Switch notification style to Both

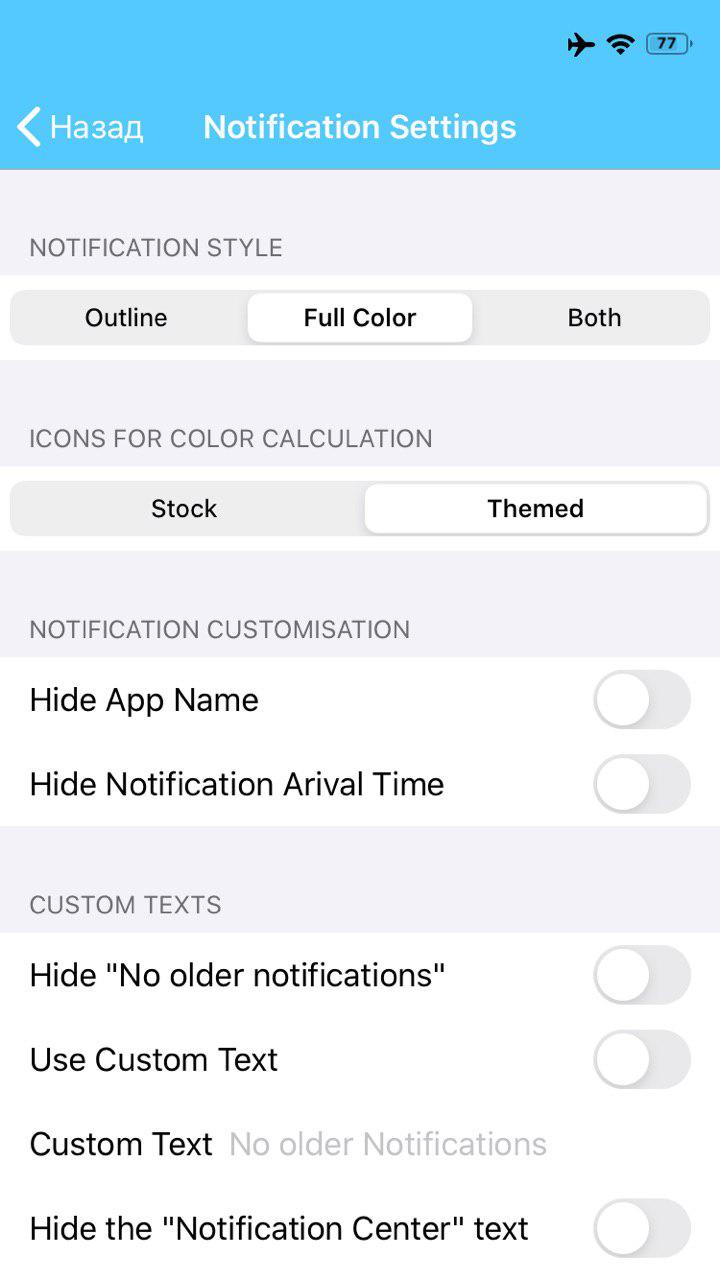tap(594, 318)
